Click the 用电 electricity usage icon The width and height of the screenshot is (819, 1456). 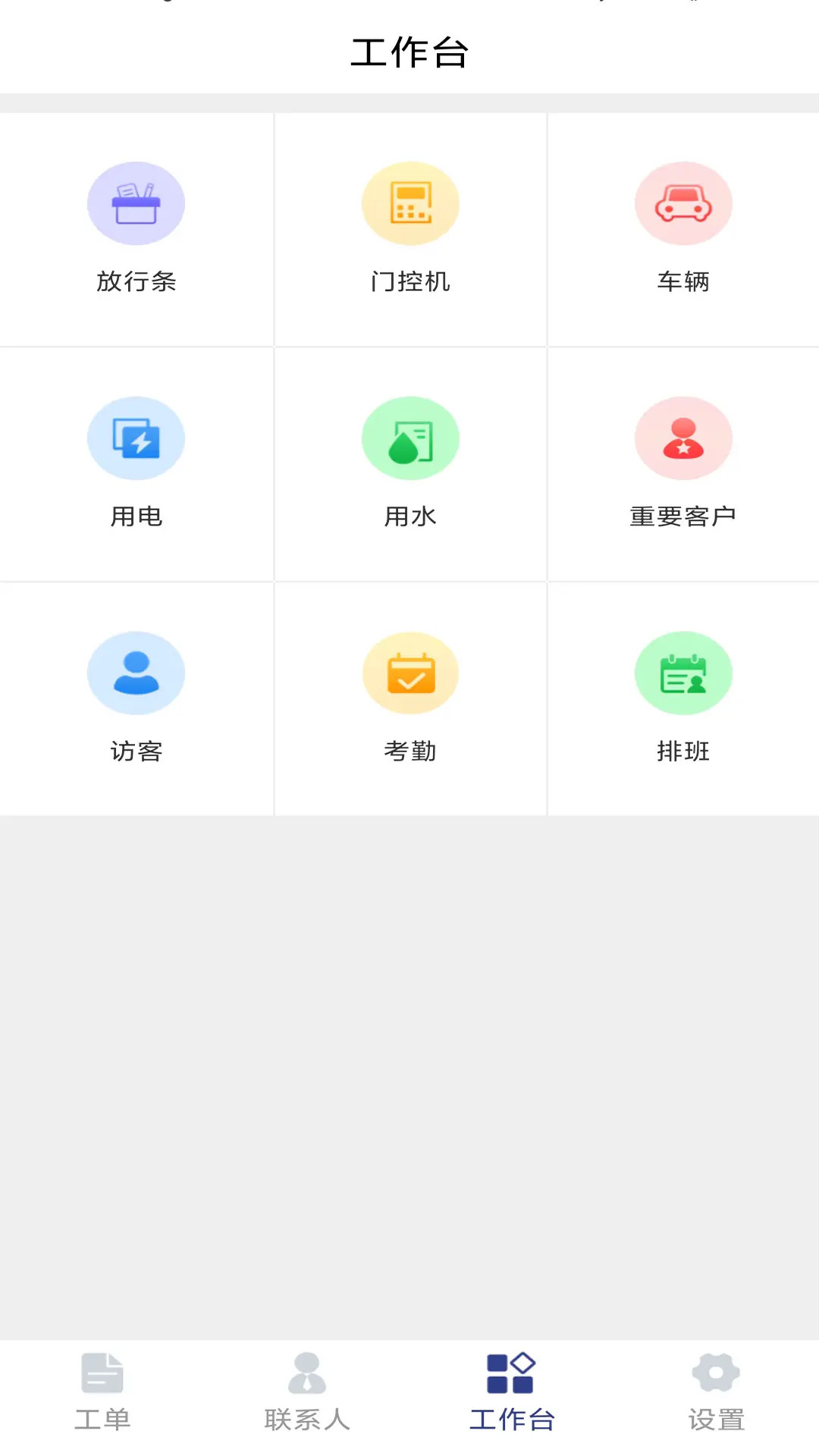click(136, 438)
